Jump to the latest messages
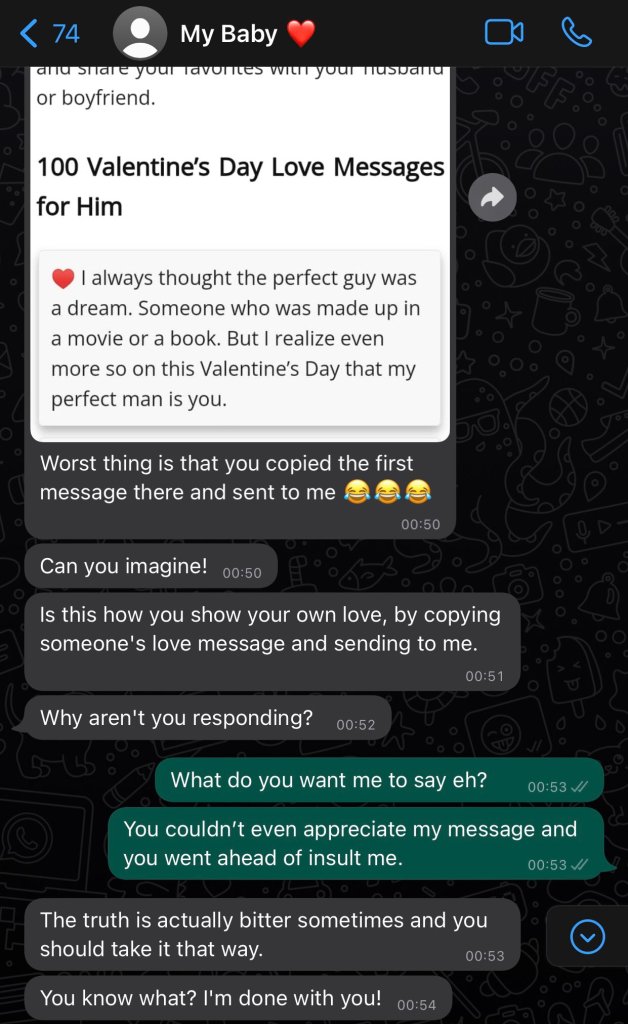The height and width of the screenshot is (1024, 628). [x=587, y=937]
